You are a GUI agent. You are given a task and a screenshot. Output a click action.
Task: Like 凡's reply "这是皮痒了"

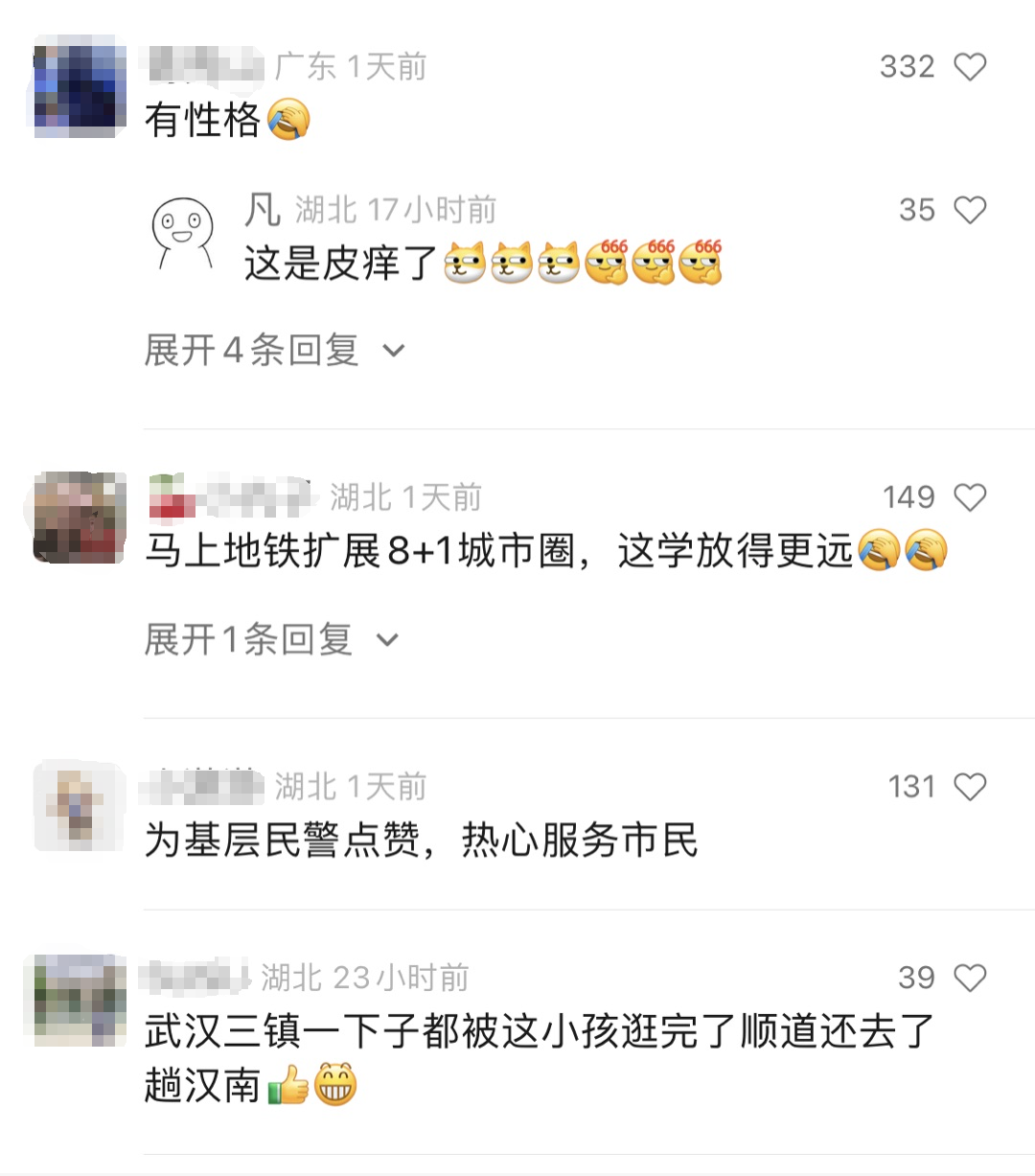pos(970,210)
